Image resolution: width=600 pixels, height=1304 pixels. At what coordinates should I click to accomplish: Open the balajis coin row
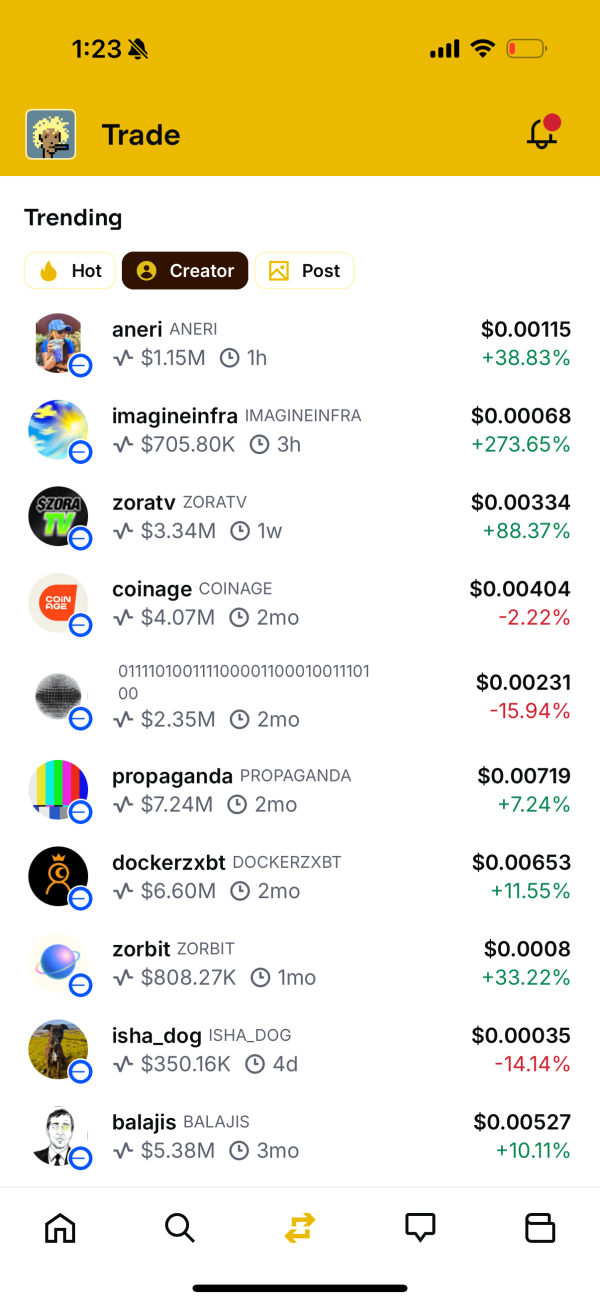tap(300, 1137)
